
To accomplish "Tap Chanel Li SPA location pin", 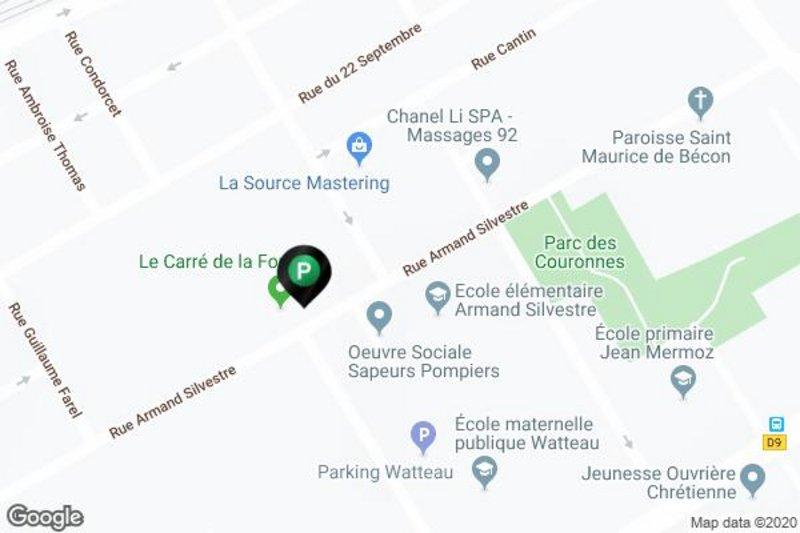I will point(487,163).
